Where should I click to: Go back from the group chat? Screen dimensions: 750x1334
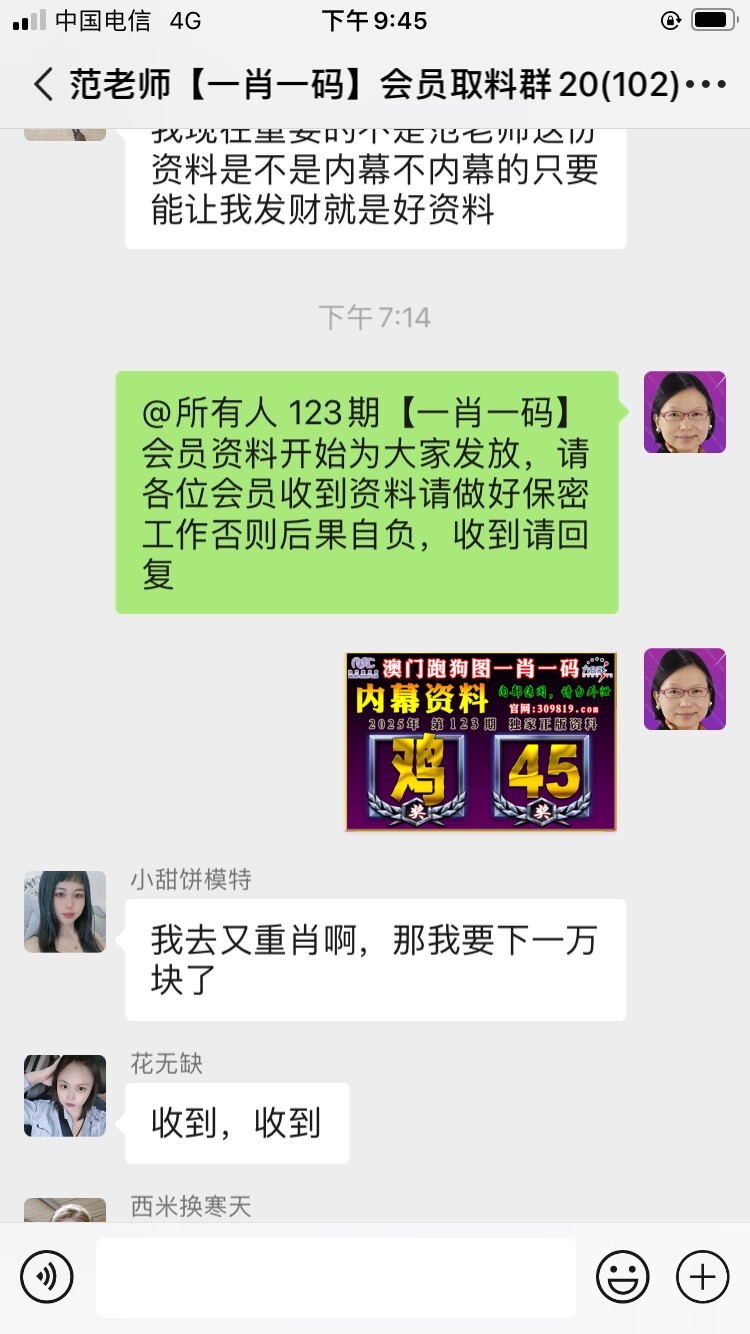(x=42, y=85)
